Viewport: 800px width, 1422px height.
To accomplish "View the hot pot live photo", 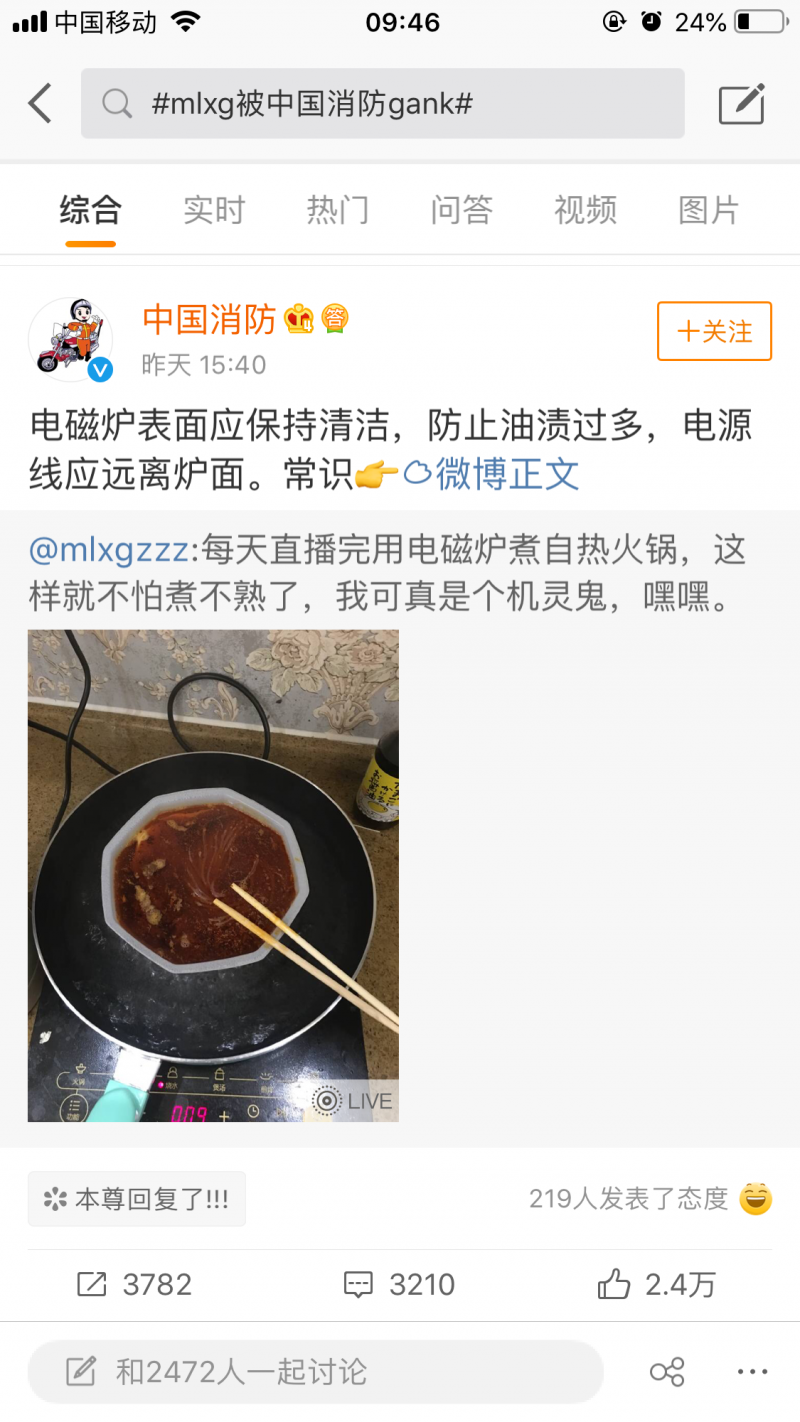I will click(x=213, y=876).
